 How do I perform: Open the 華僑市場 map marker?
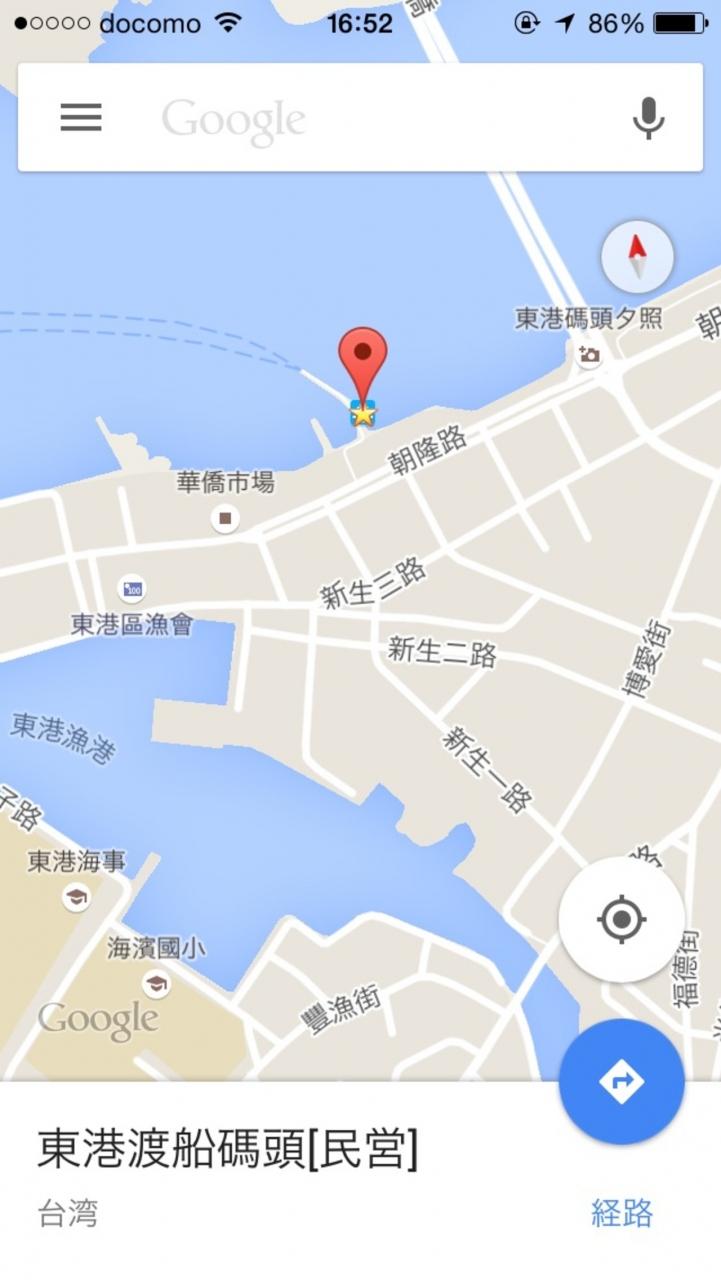click(225, 517)
